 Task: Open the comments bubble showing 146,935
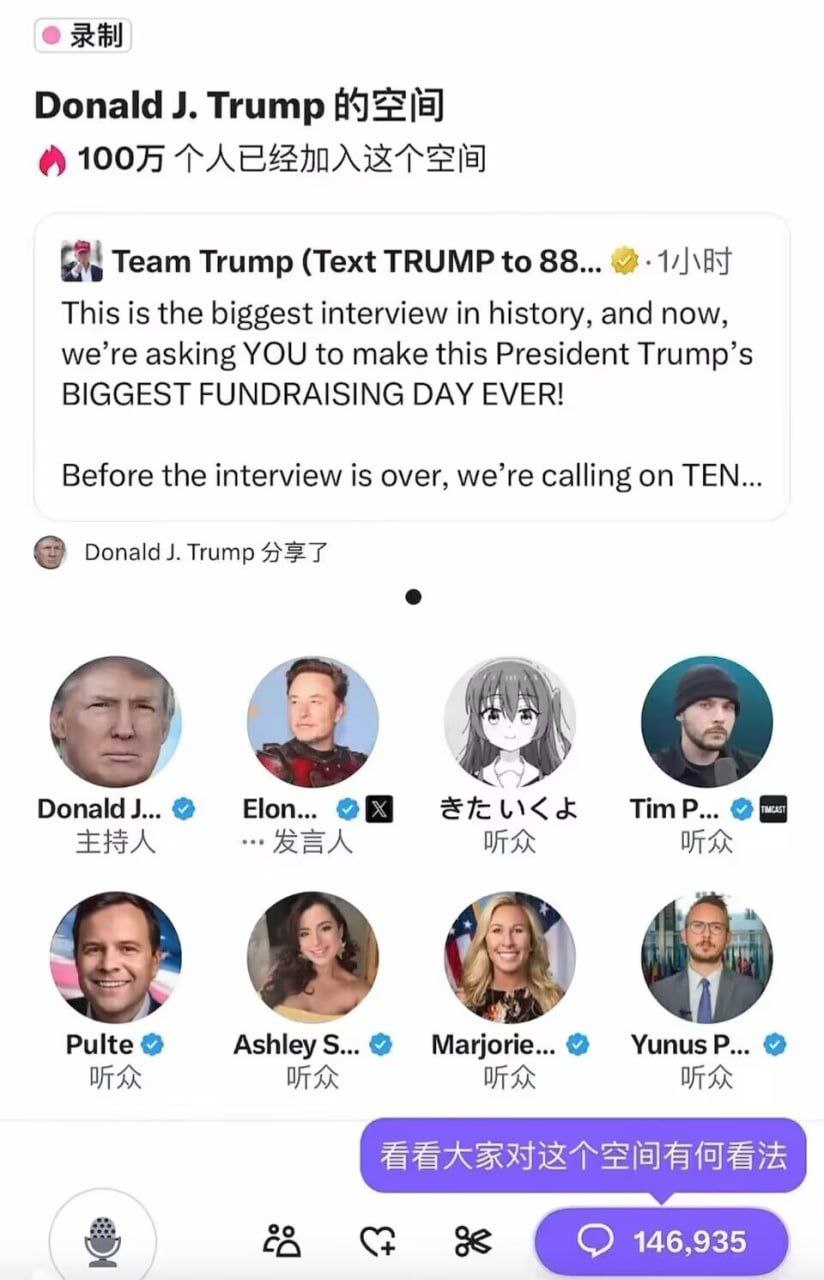pos(664,1240)
